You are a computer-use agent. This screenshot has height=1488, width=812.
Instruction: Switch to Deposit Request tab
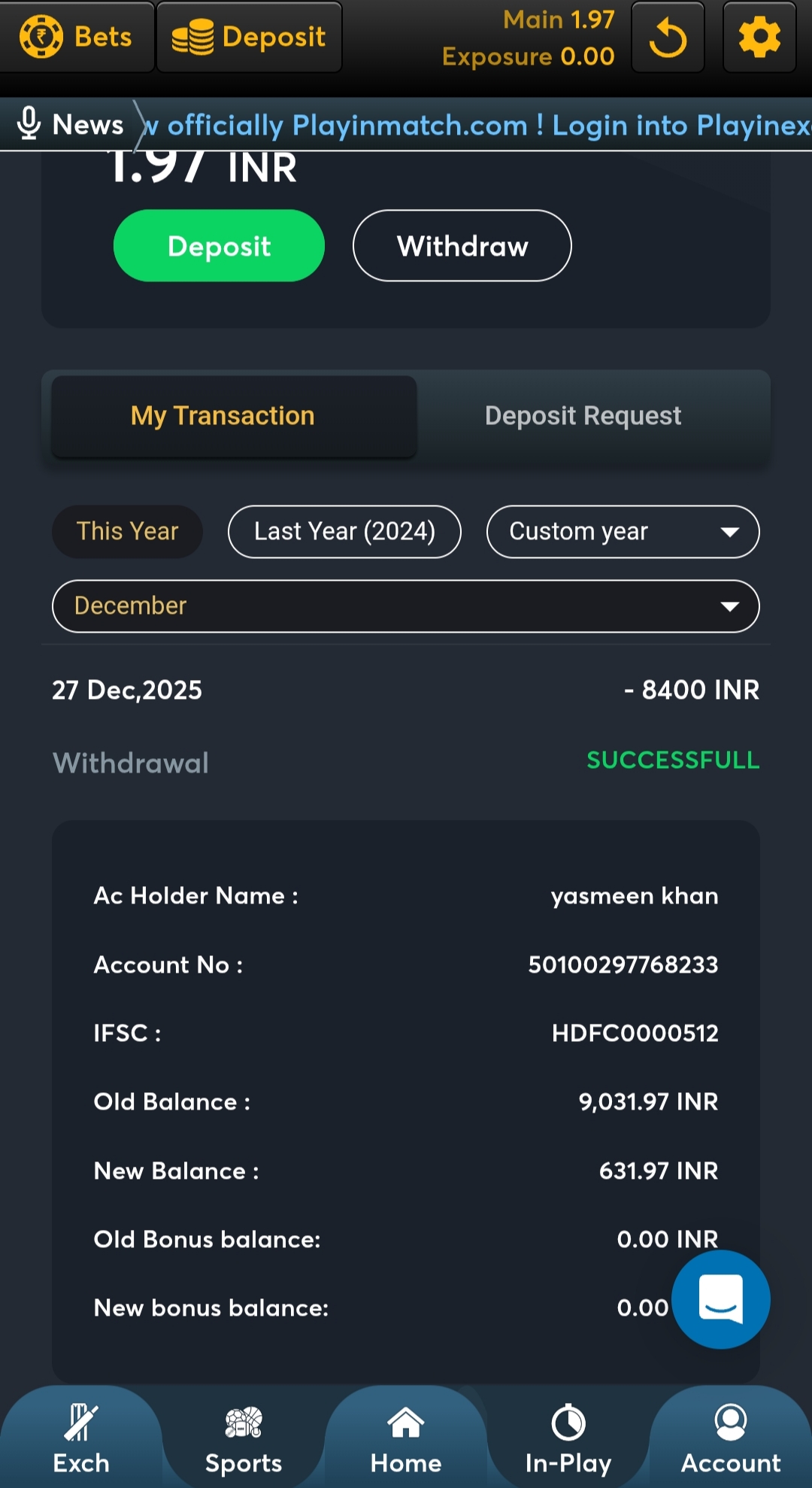[x=583, y=416]
